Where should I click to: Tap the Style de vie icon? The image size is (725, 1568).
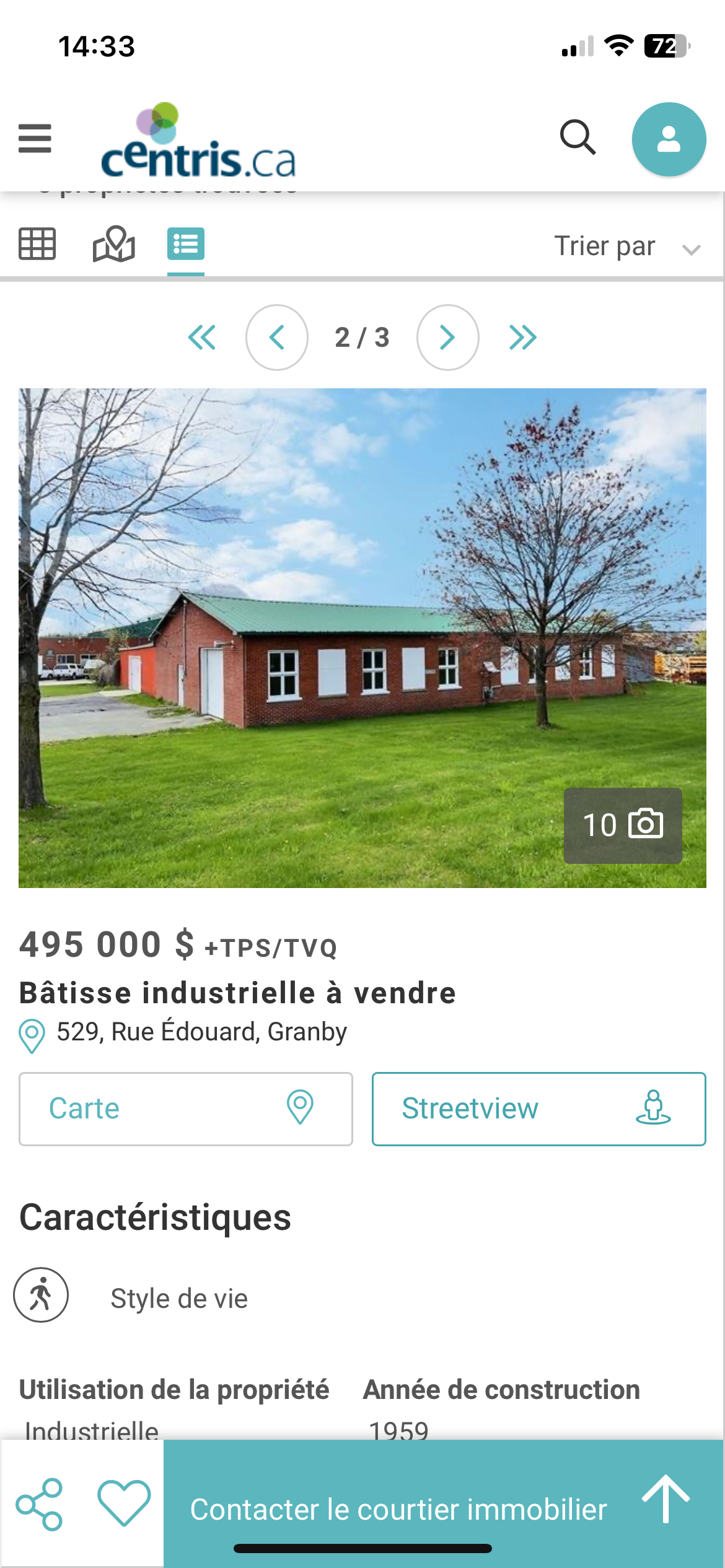pos(41,1295)
